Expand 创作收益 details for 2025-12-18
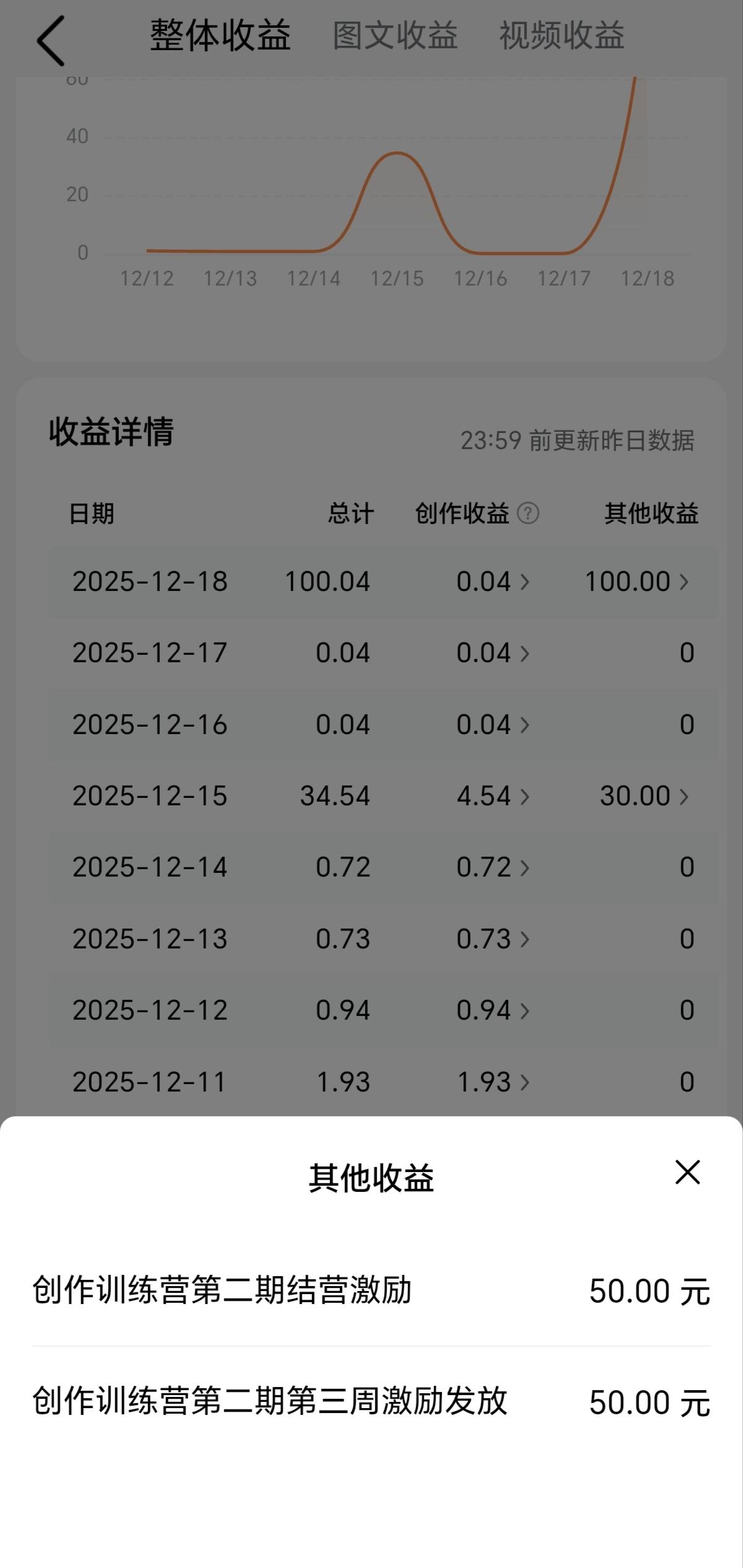 pos(492,581)
